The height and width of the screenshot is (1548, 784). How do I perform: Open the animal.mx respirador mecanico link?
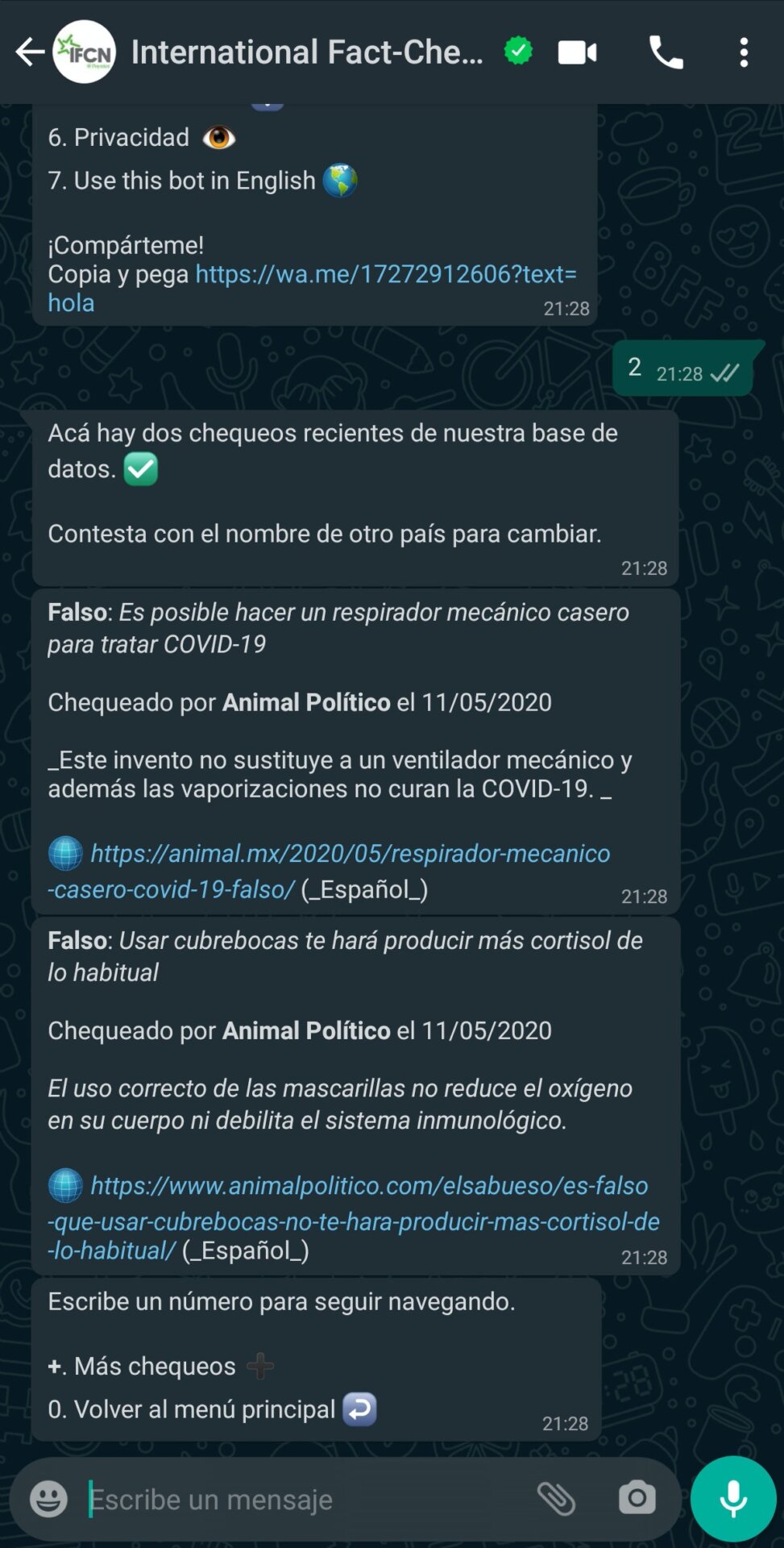point(350,854)
